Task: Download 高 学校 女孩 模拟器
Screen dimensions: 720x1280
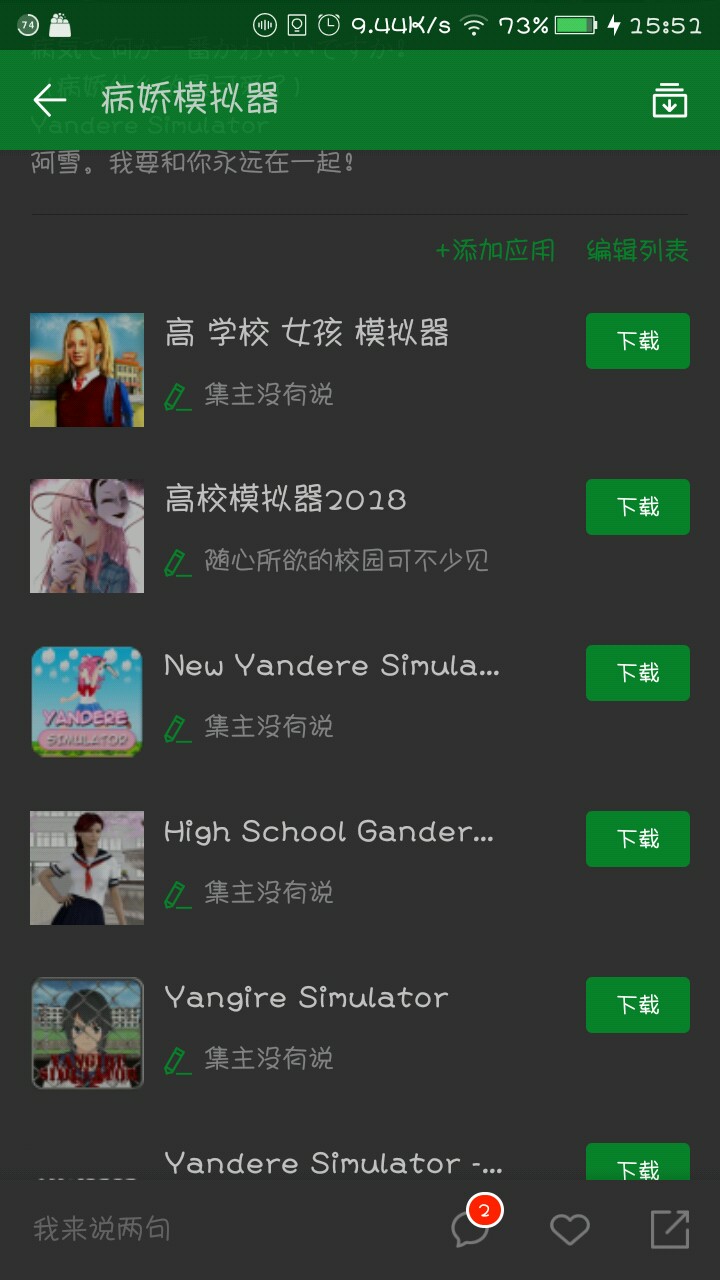Action: point(637,341)
